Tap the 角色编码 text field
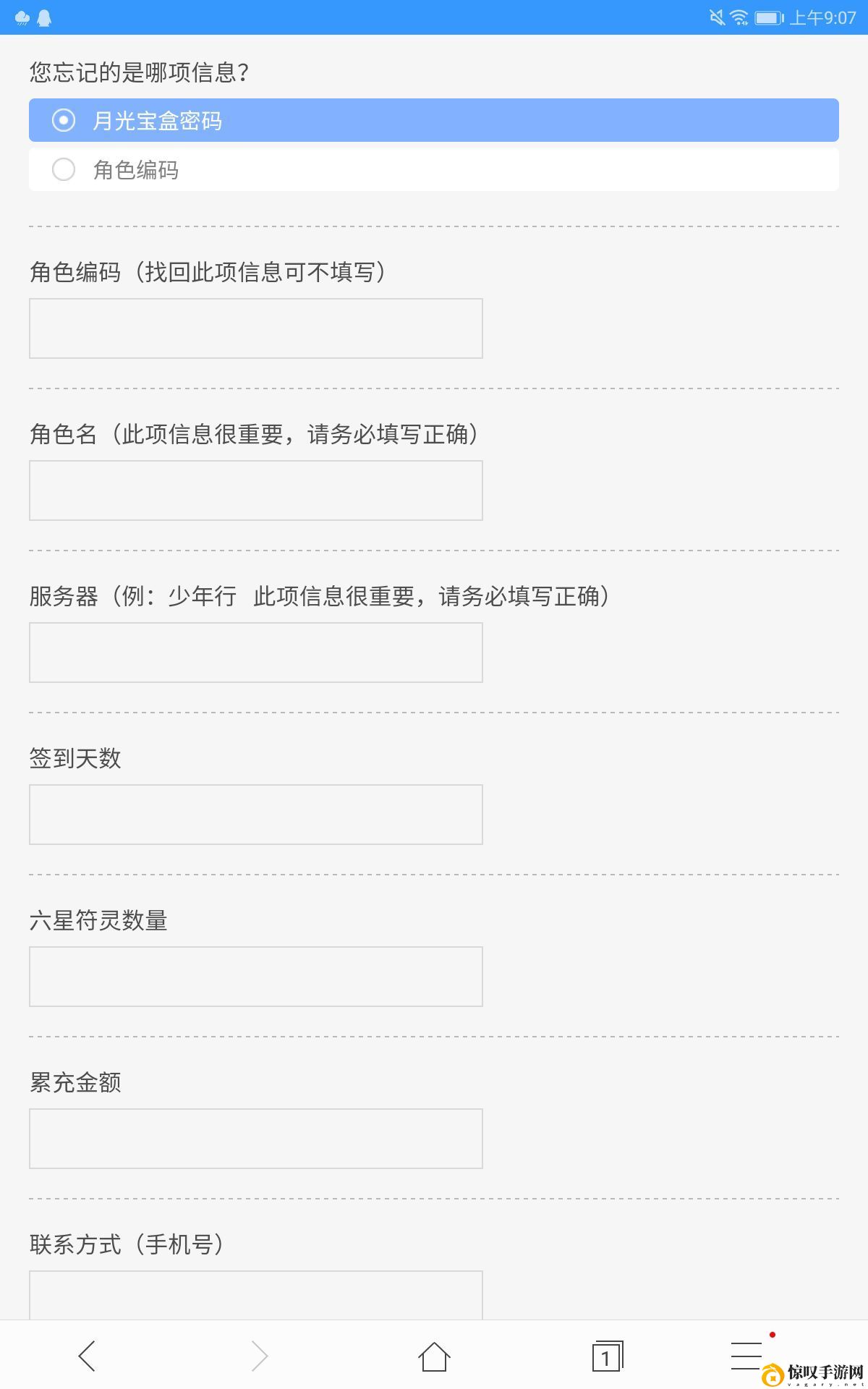Image resolution: width=868 pixels, height=1389 pixels. coord(256,328)
